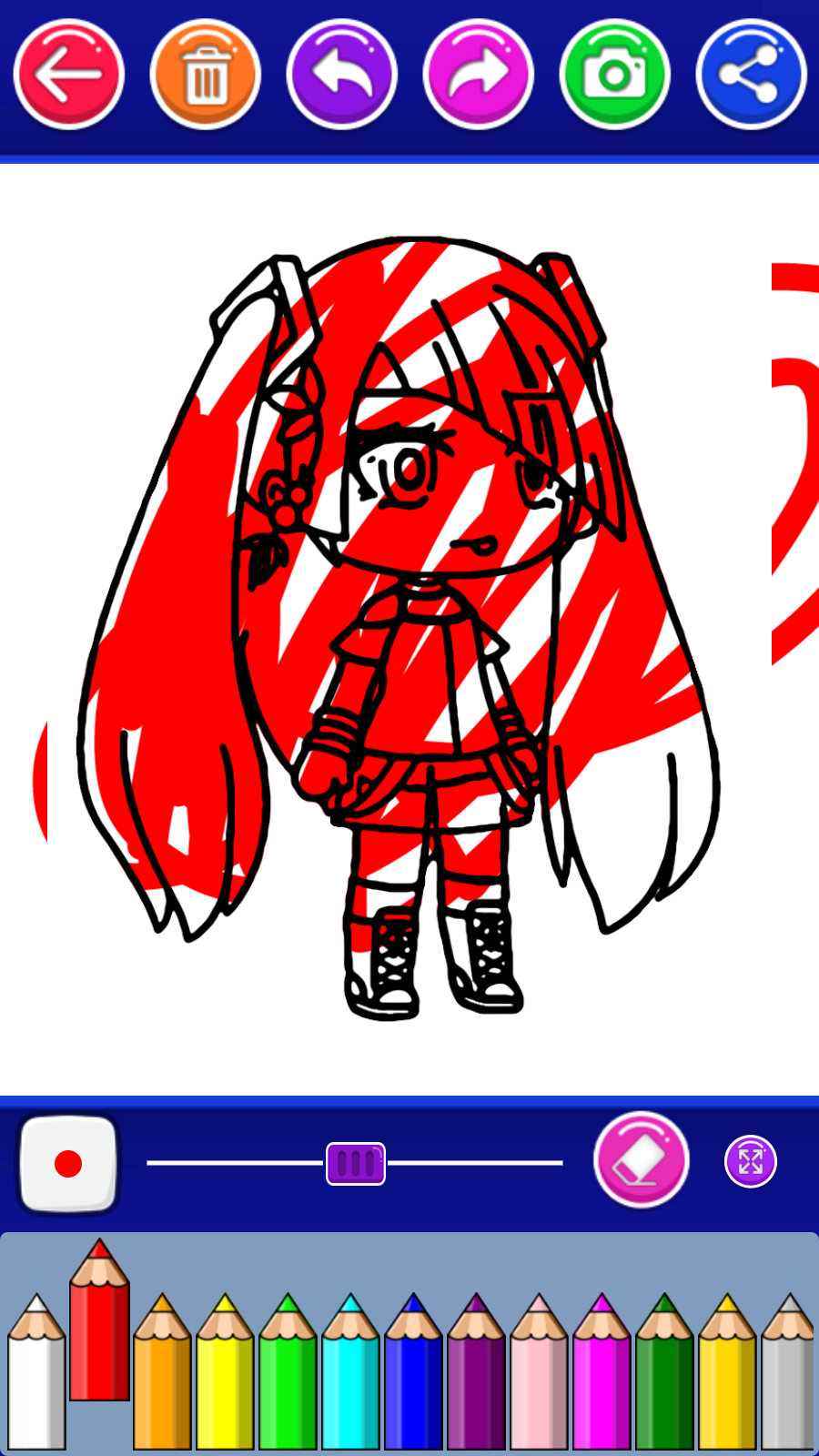Pick the orange pencil
Screen dimensions: 819x1456
pos(162,1371)
